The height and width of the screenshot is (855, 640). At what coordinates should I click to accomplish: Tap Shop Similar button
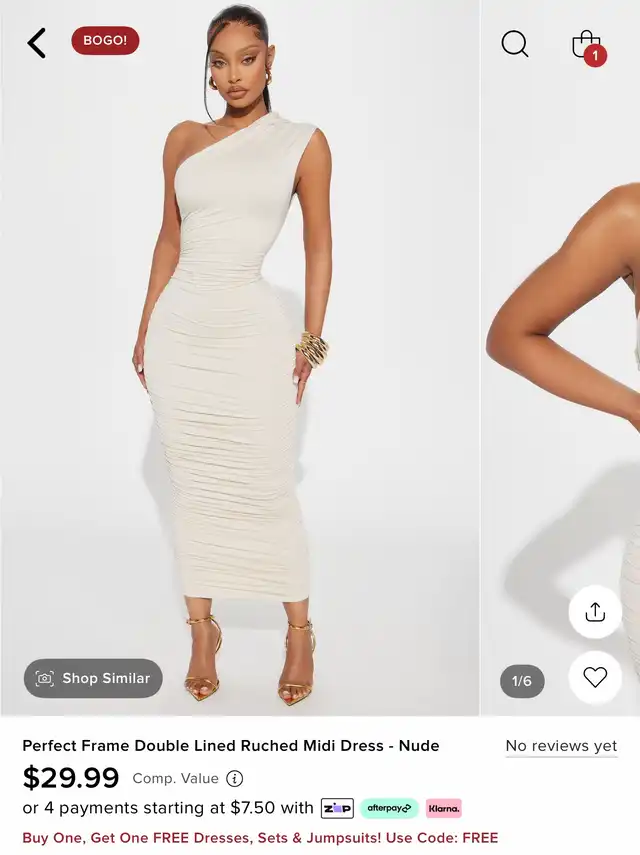[x=93, y=678]
